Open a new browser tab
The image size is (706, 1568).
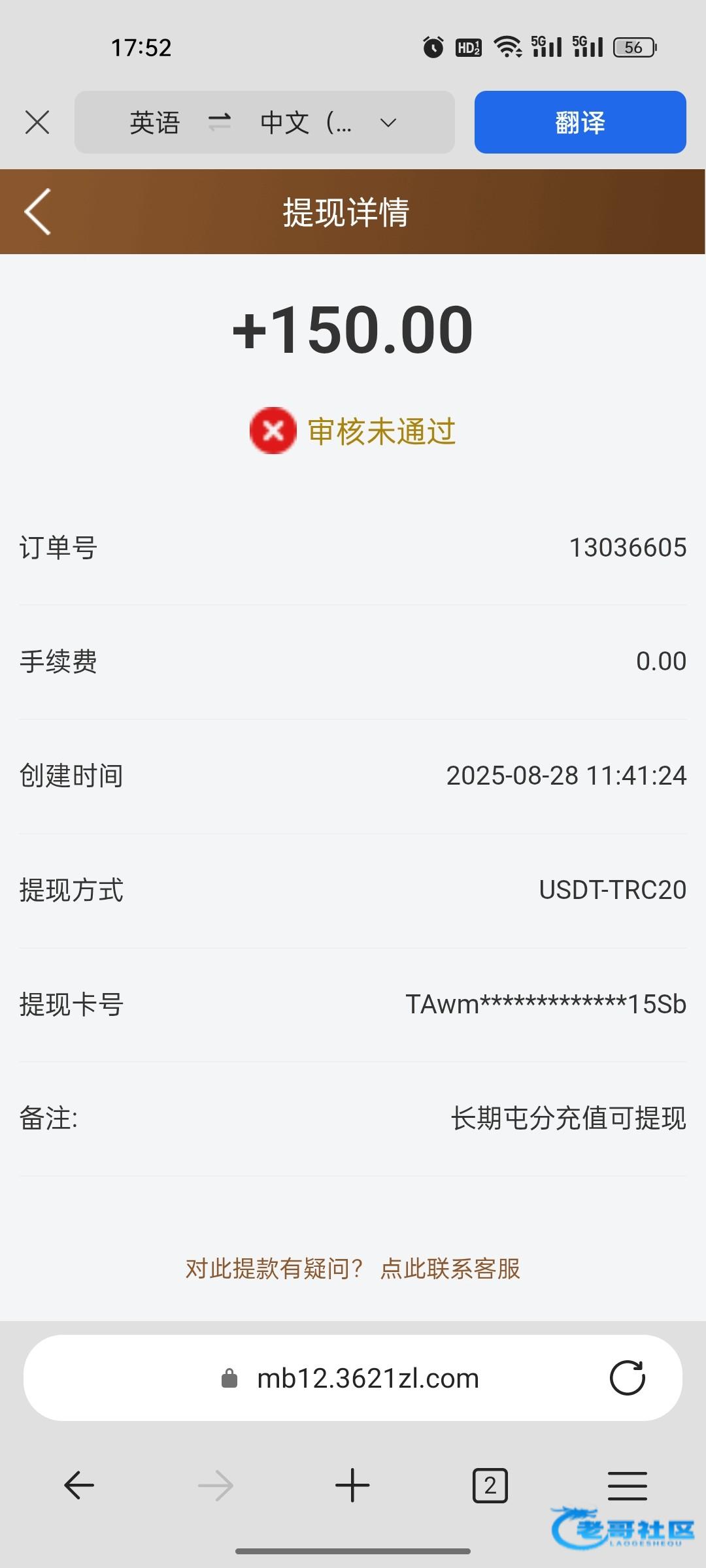click(352, 1486)
